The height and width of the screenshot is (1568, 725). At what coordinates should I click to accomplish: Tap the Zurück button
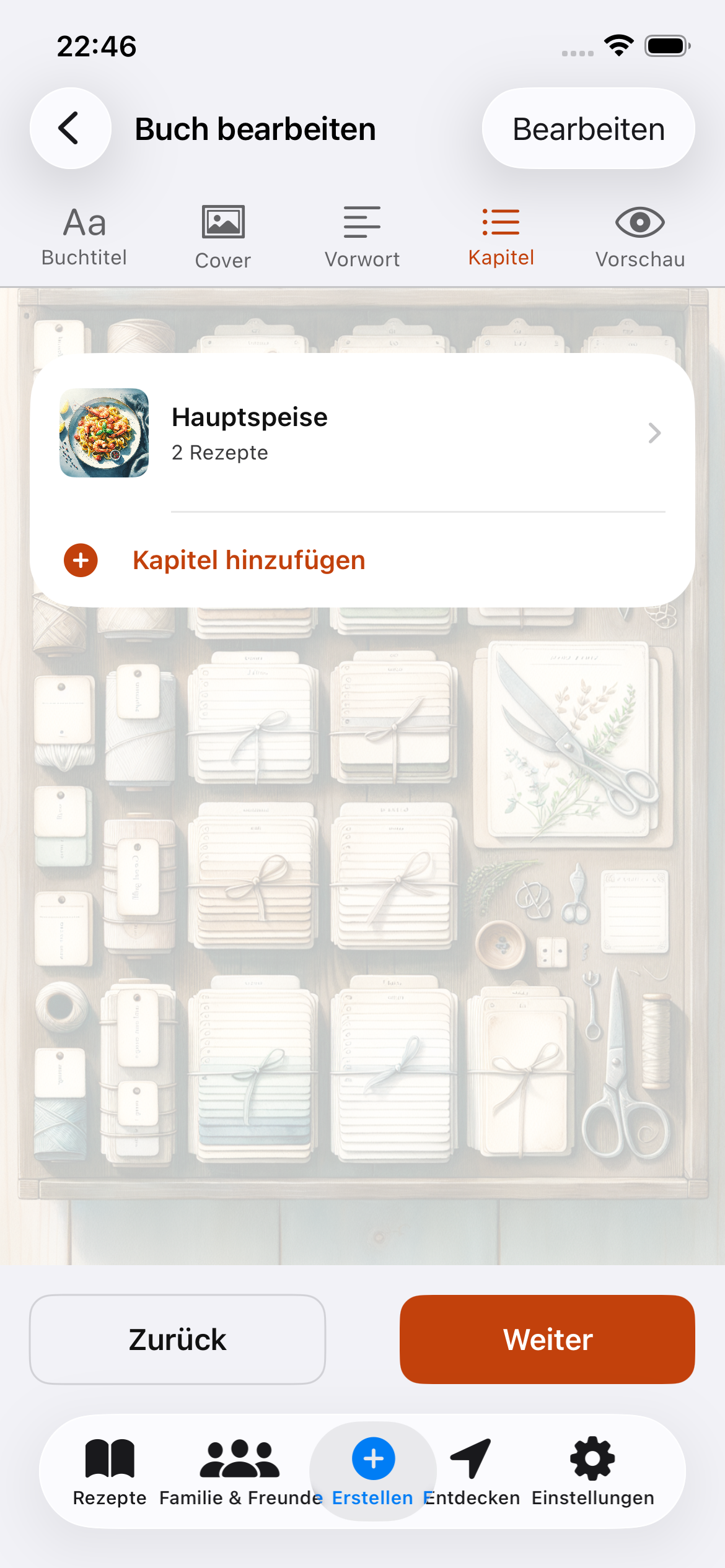pyautogui.click(x=177, y=1339)
